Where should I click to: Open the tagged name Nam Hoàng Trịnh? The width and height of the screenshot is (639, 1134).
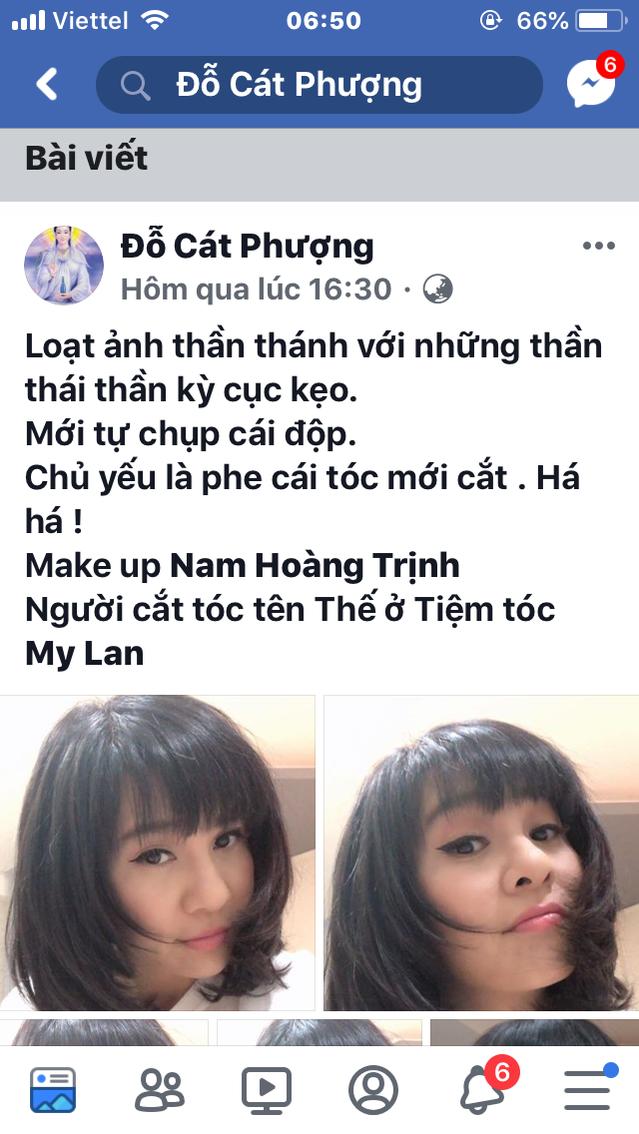314,566
